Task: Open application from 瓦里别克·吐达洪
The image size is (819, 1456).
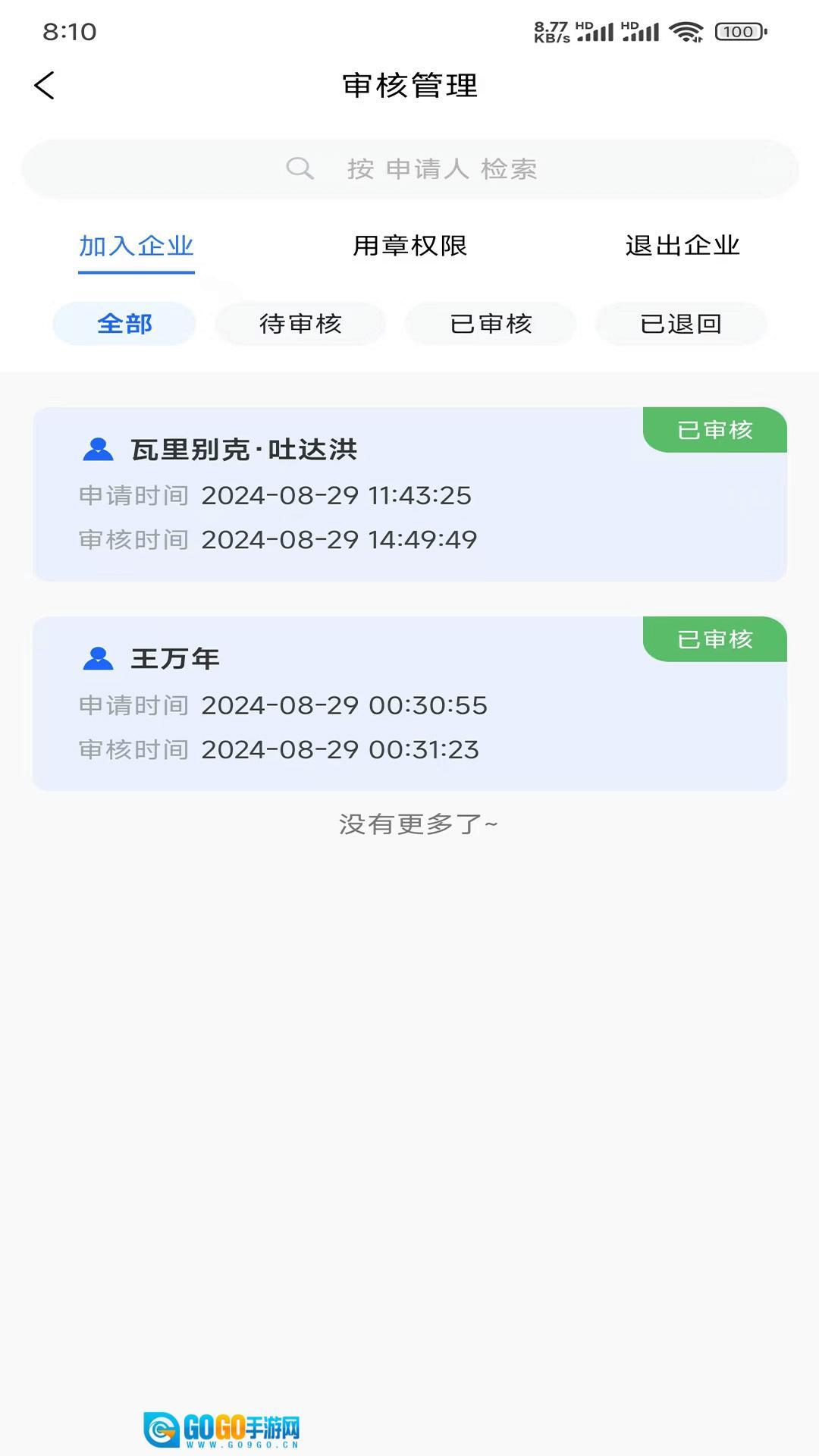Action: coord(409,494)
